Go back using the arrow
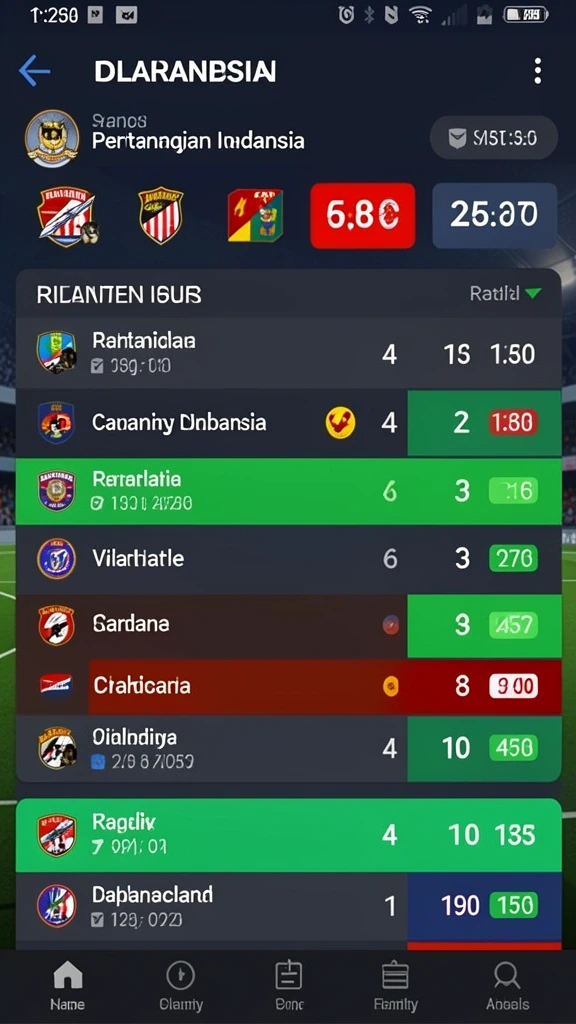The width and height of the screenshot is (576, 1024). (35, 71)
